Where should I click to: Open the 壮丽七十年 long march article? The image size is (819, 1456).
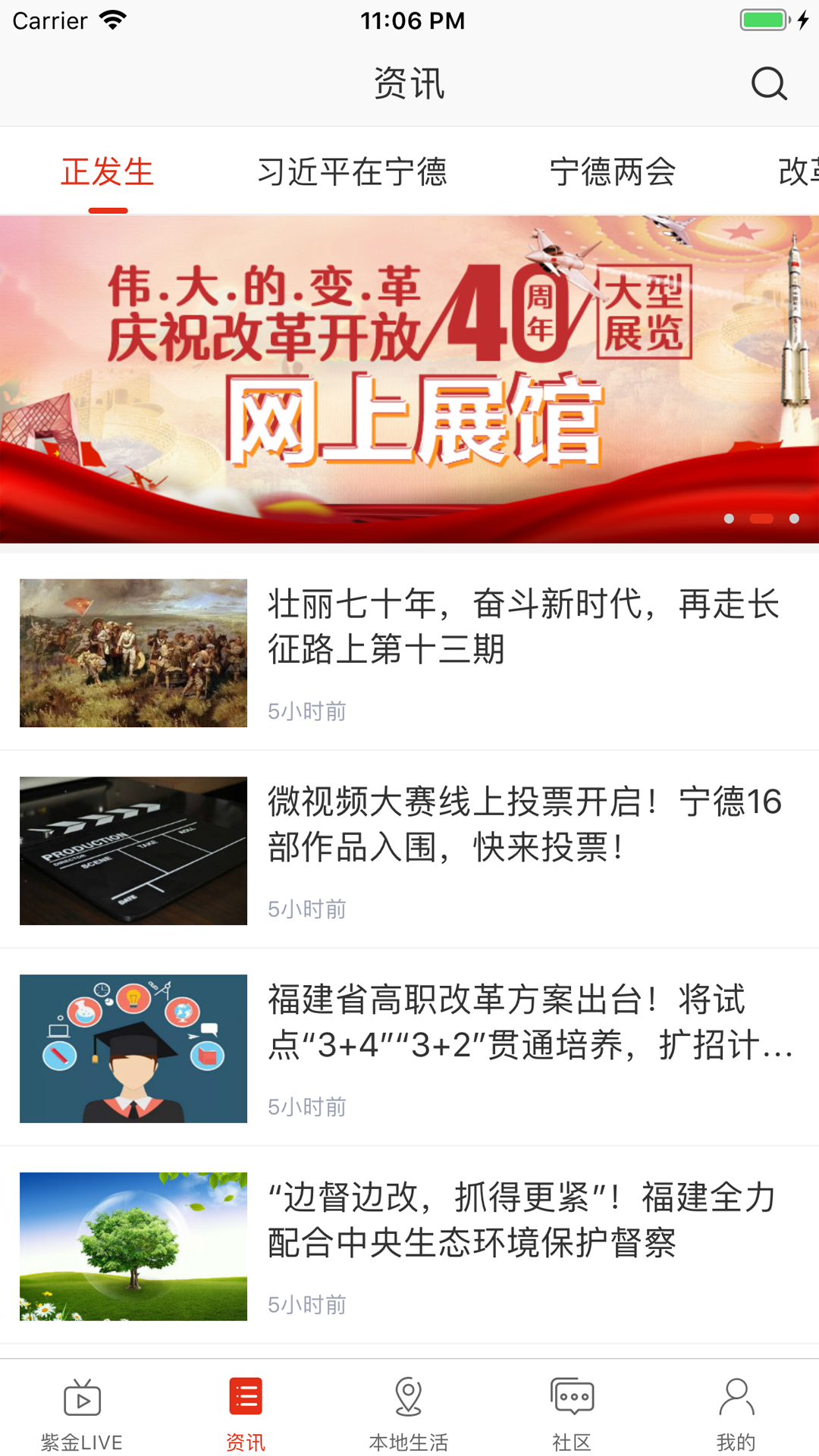click(523, 627)
